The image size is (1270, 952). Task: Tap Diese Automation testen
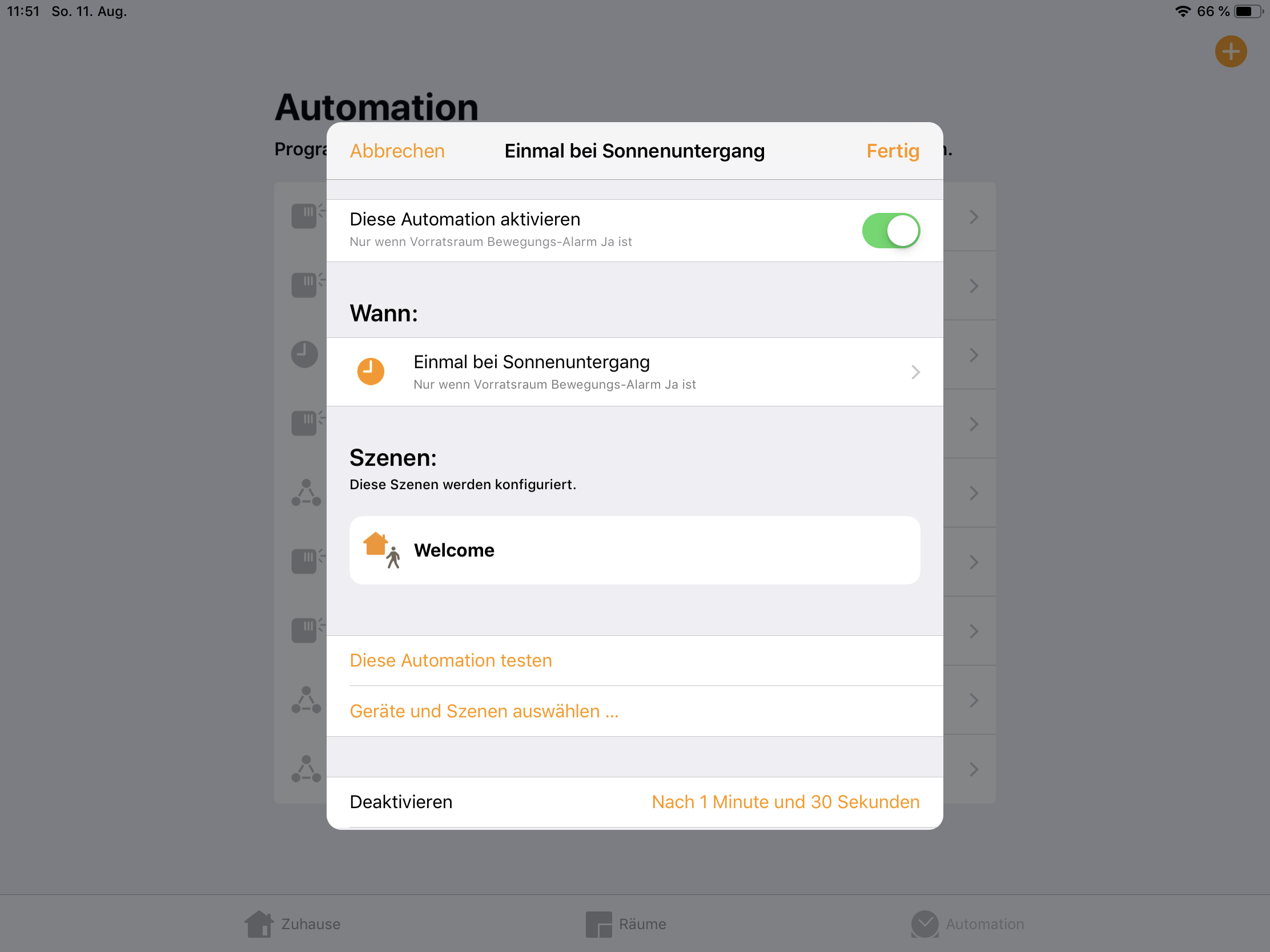[x=451, y=660]
